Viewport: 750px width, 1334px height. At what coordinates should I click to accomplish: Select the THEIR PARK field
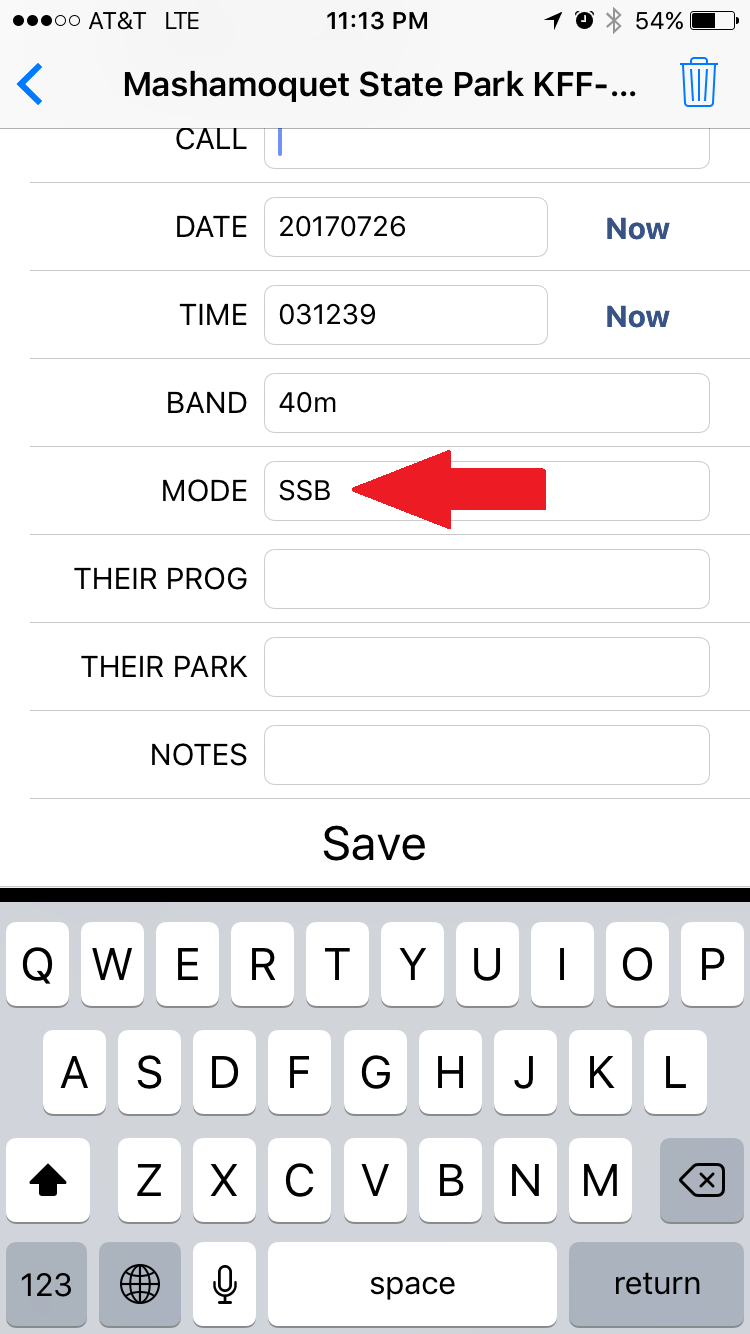tap(487, 667)
